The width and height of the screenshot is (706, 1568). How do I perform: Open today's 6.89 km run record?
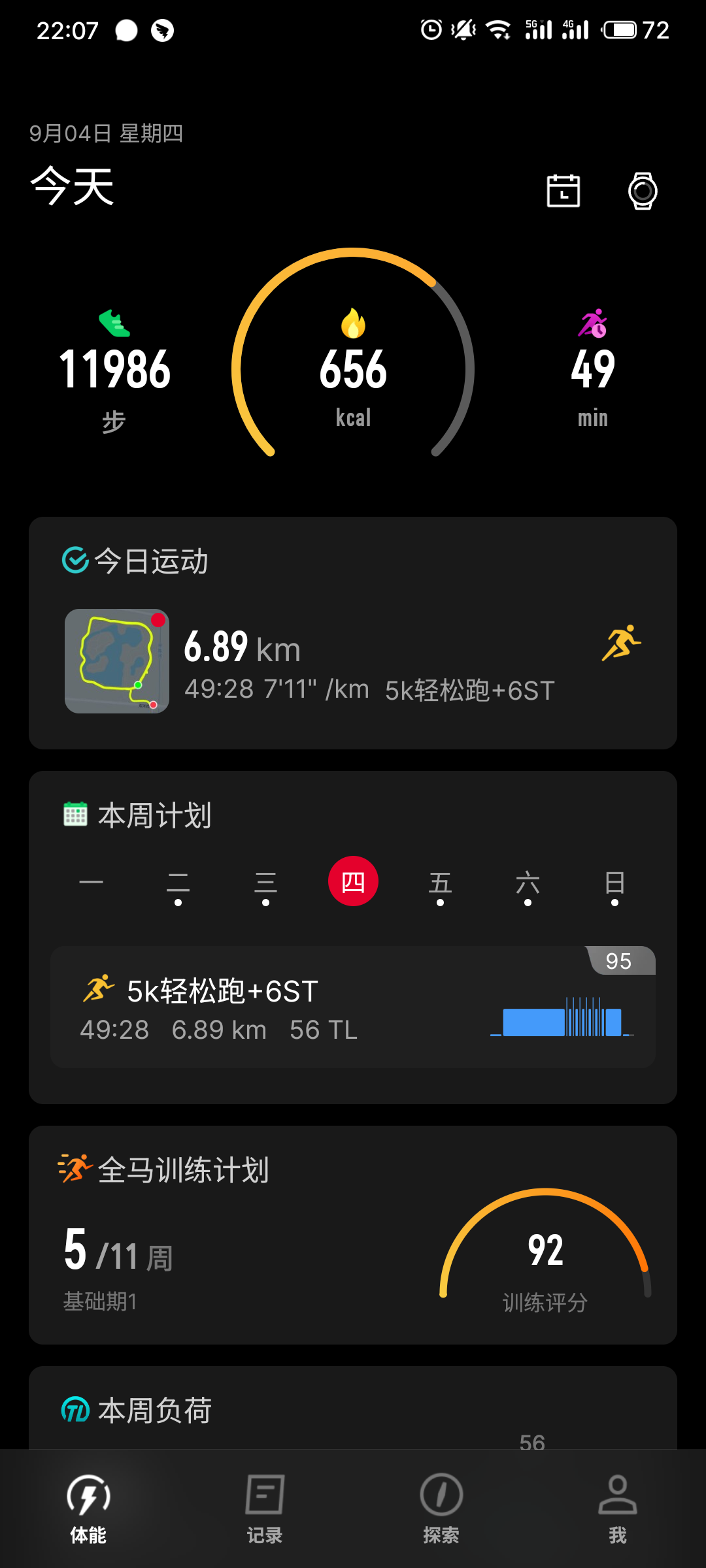353,661
